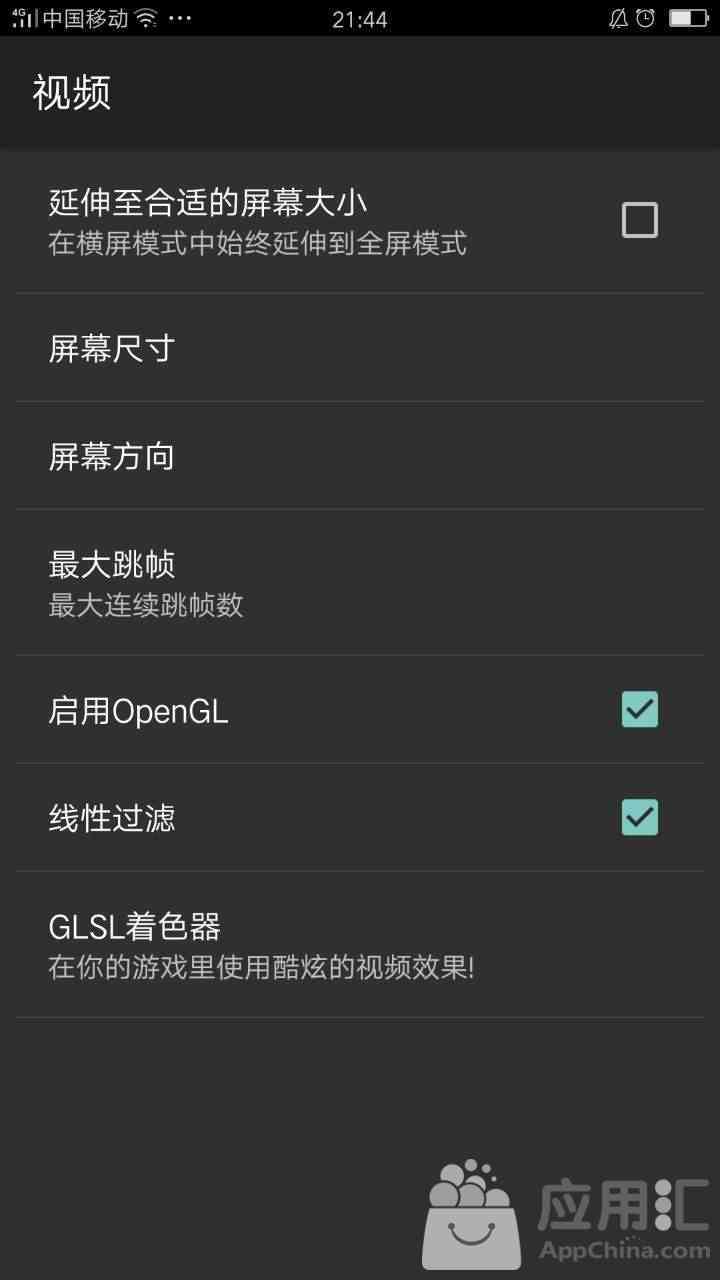Enable 延伸至合适的屏幕大小 checkbox

(639, 220)
